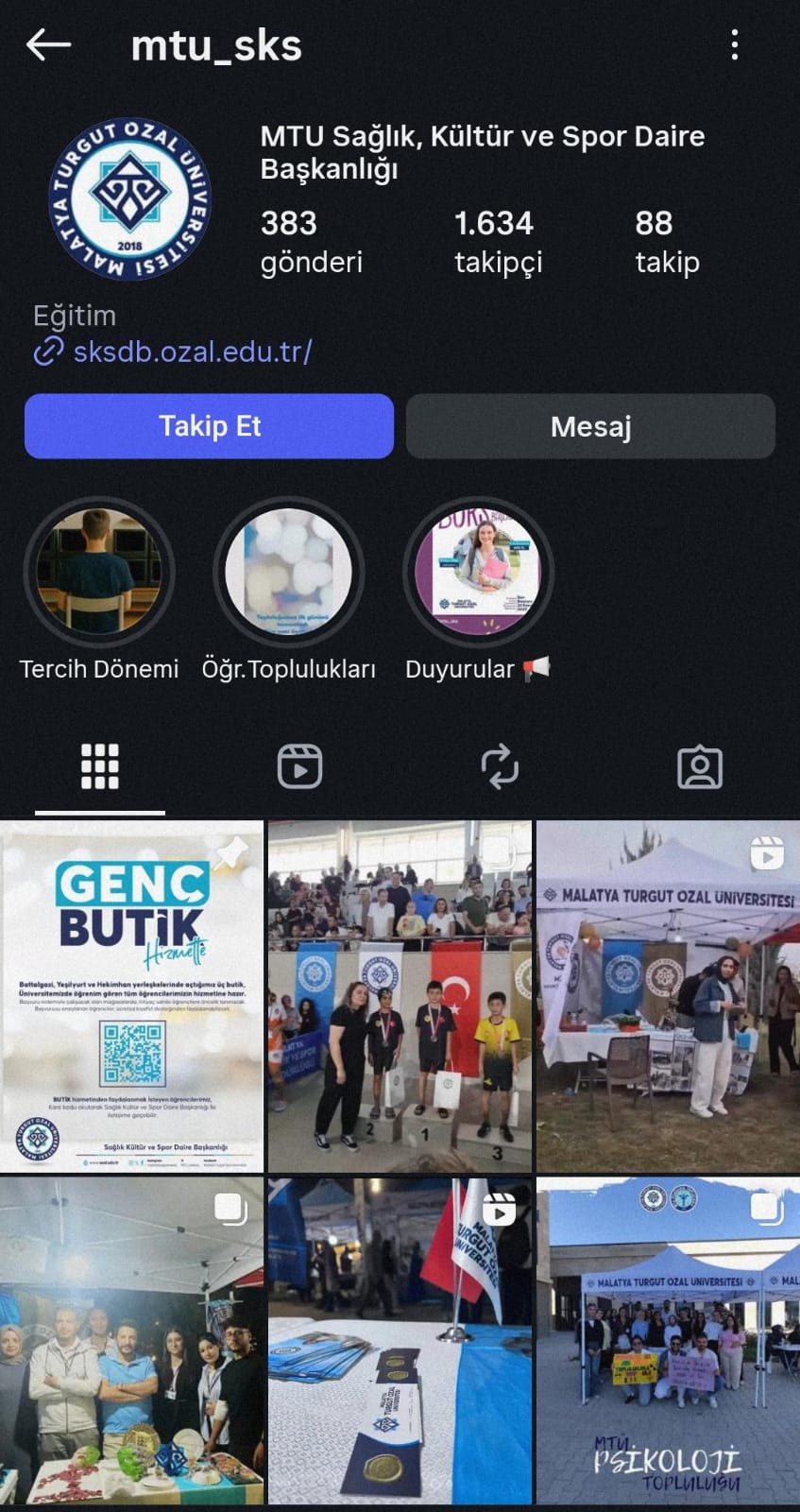Go back with the arrow icon
The width and height of the screenshot is (800, 1512).
click(48, 44)
